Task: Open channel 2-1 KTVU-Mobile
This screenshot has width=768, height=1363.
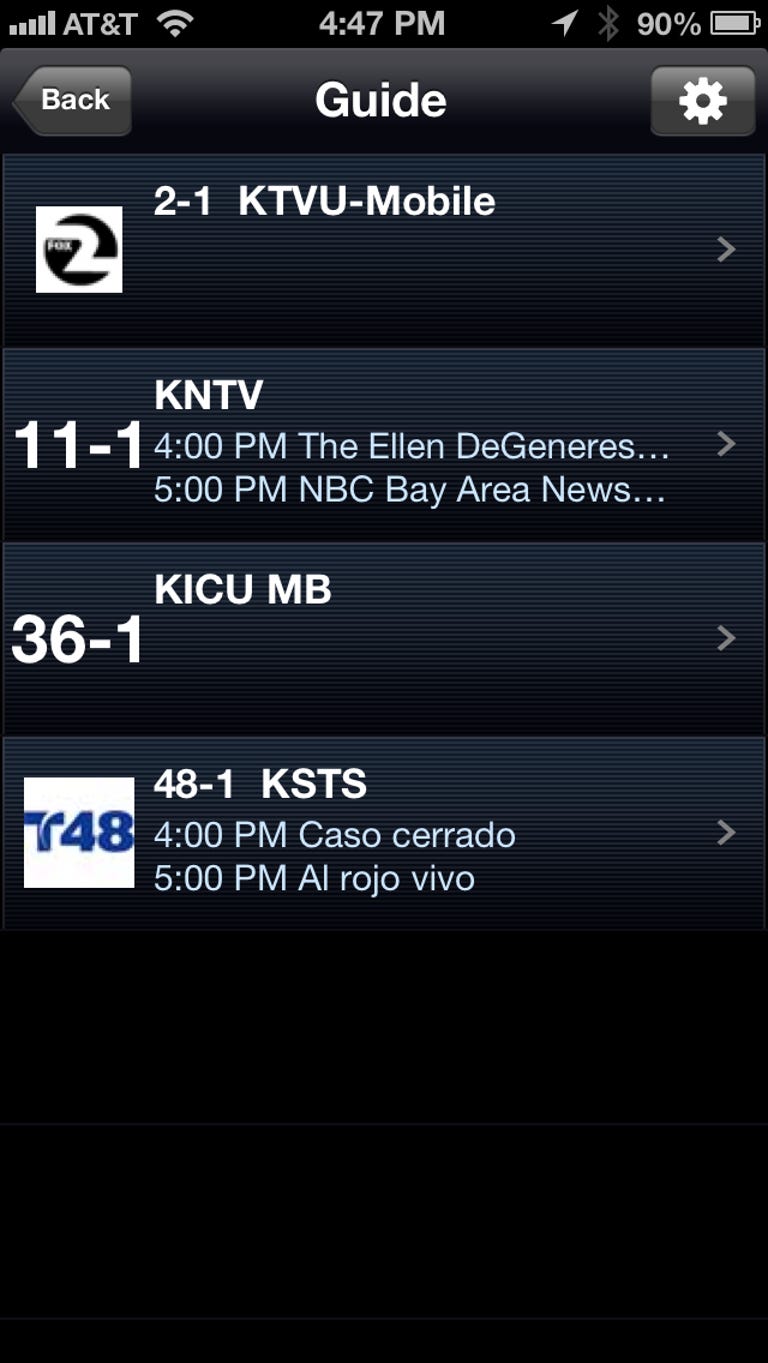Action: point(384,249)
